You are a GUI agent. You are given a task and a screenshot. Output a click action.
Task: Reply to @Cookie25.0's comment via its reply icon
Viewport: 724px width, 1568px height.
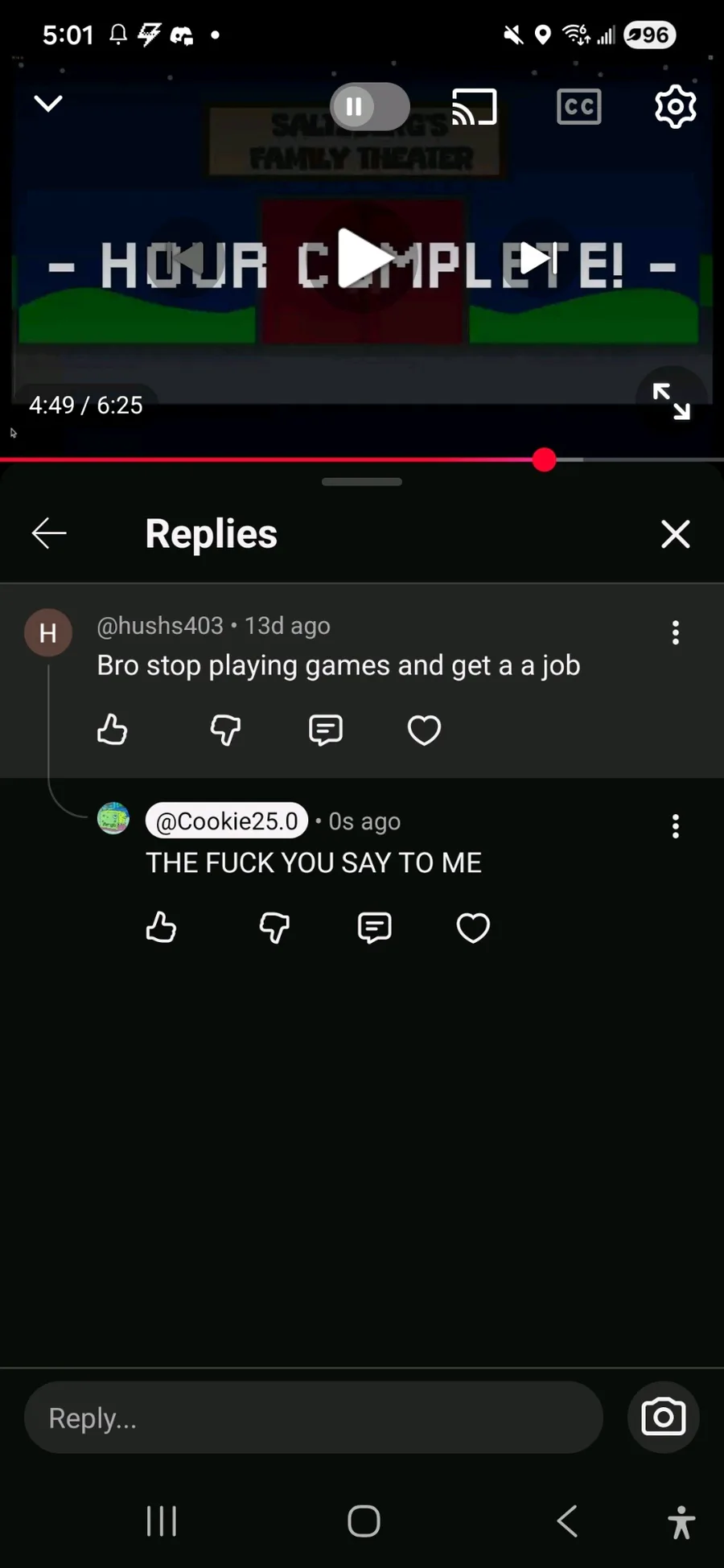(374, 927)
